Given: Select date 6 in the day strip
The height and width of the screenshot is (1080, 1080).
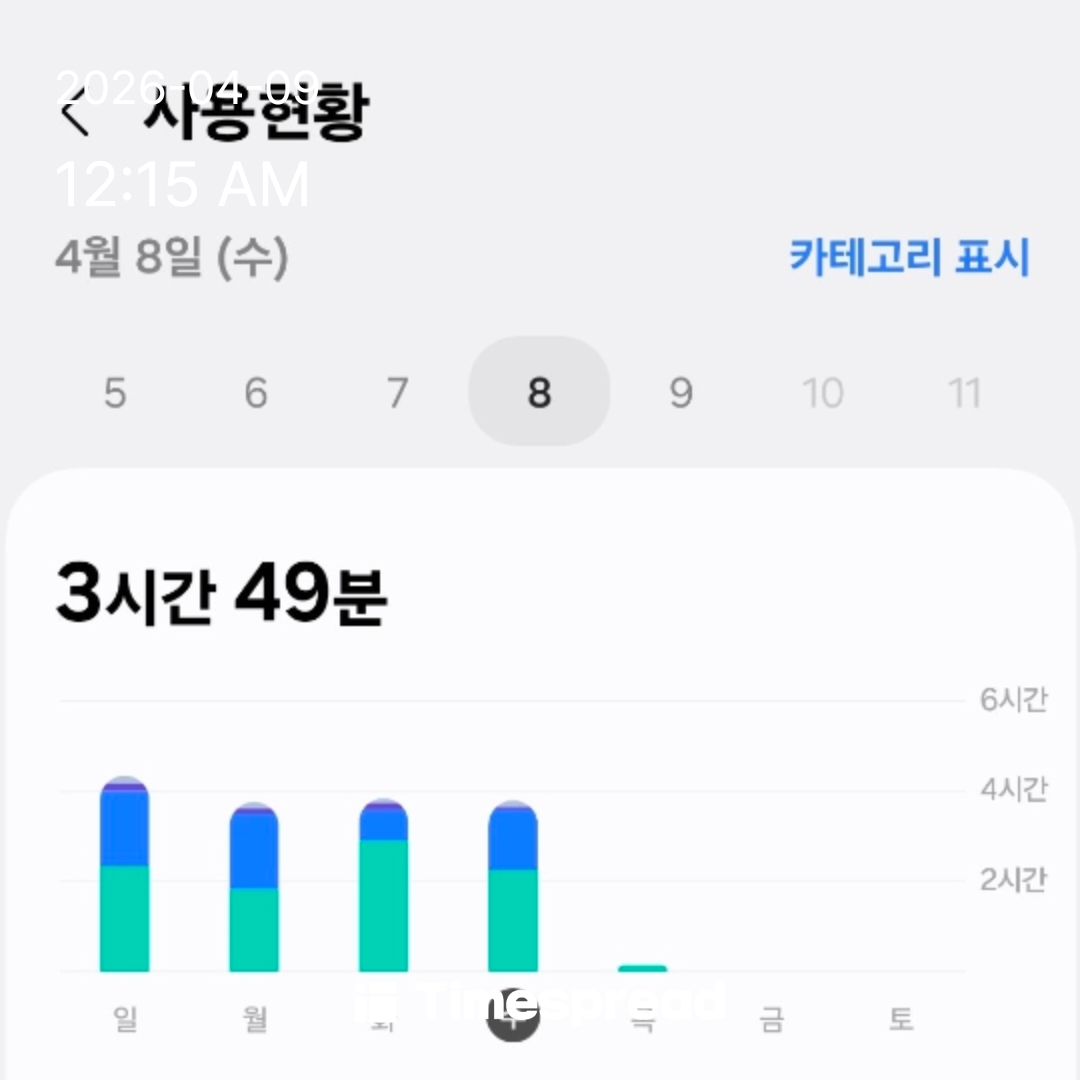Looking at the screenshot, I should tap(256, 393).
